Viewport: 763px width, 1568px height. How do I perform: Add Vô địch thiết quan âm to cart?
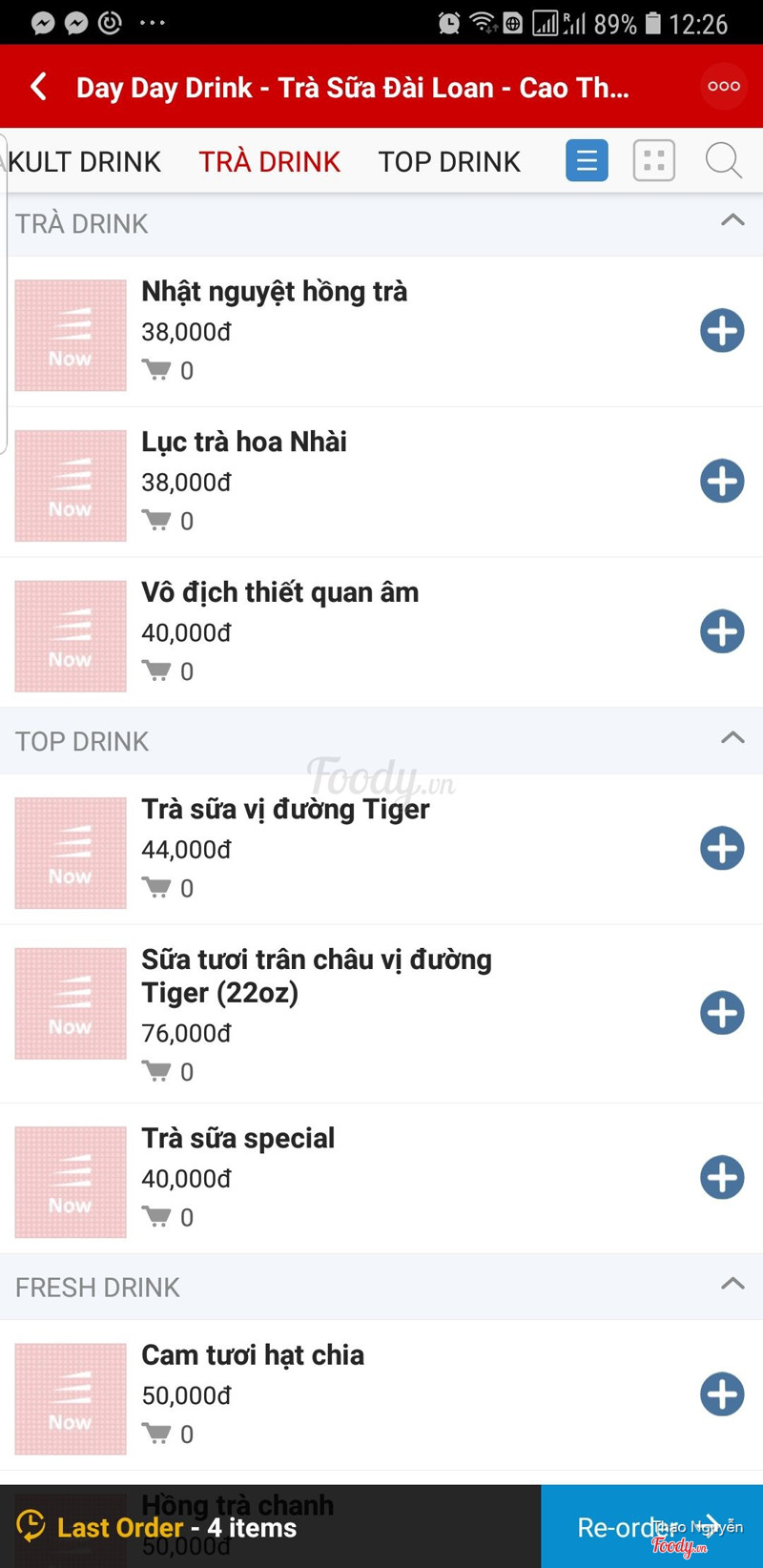[722, 631]
